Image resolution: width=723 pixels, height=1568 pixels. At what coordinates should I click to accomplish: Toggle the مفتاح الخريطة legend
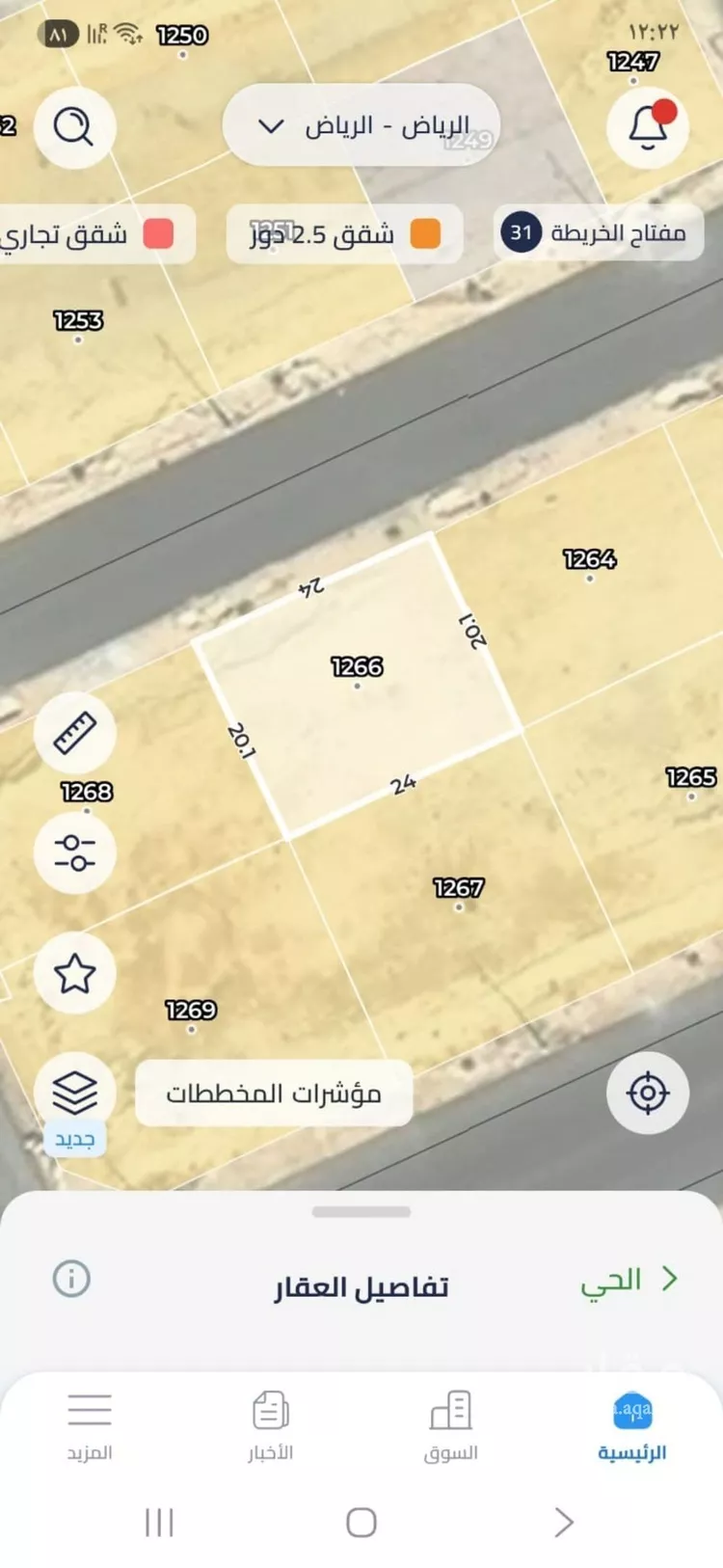(x=597, y=233)
